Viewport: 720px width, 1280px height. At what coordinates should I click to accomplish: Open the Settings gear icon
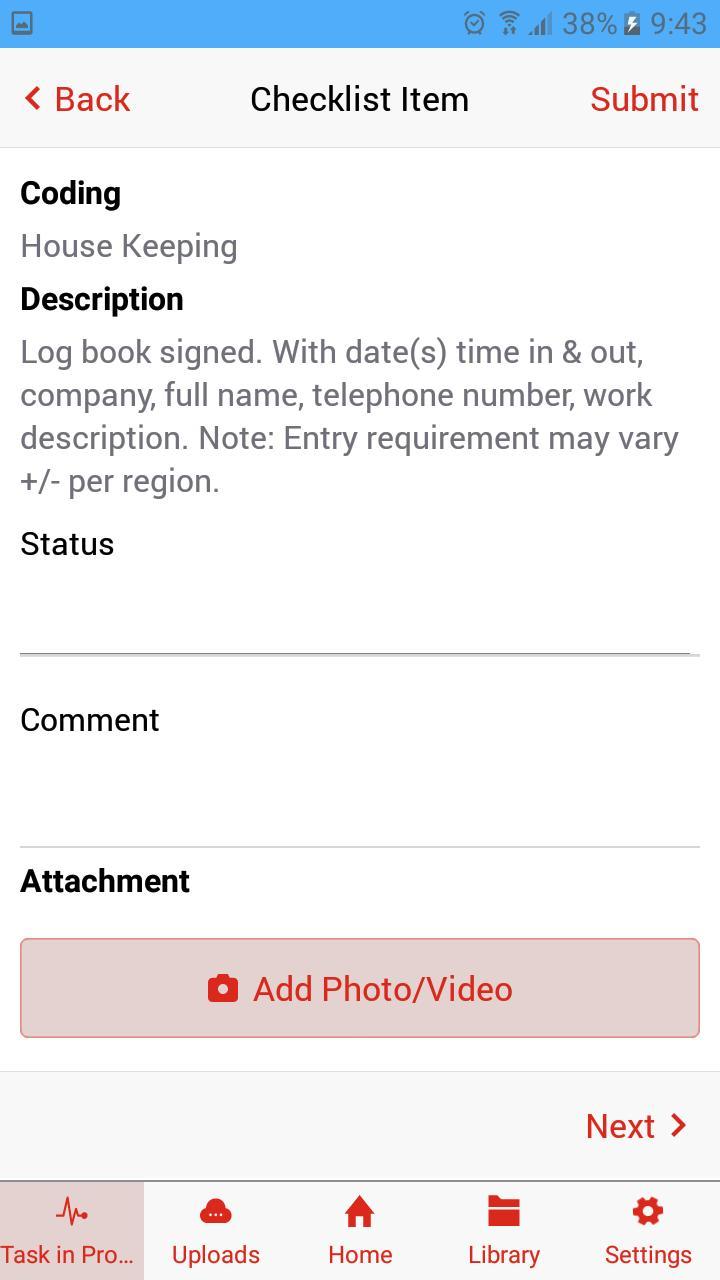[647, 1211]
